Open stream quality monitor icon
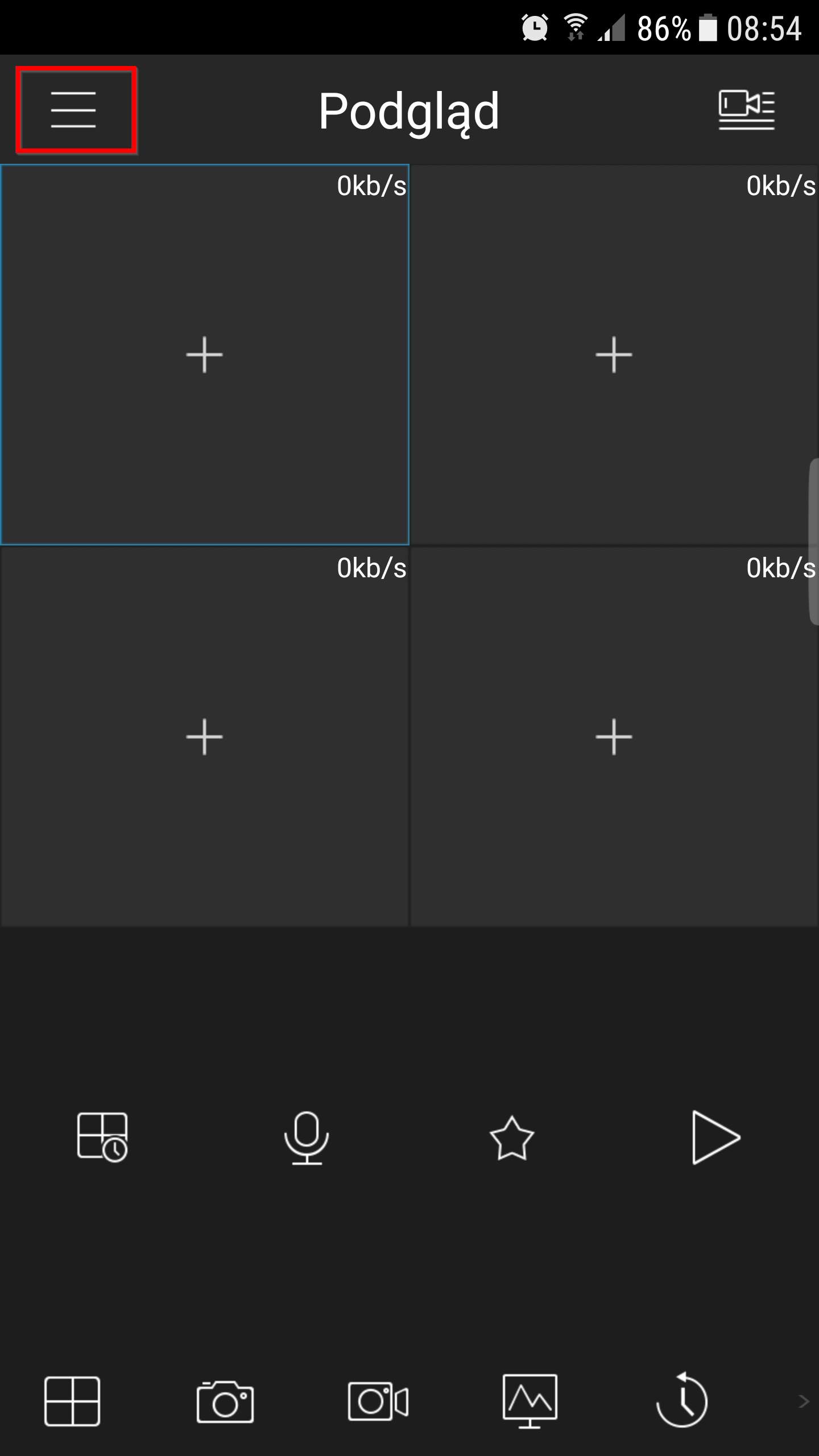This screenshot has width=819, height=1456. tap(530, 1401)
